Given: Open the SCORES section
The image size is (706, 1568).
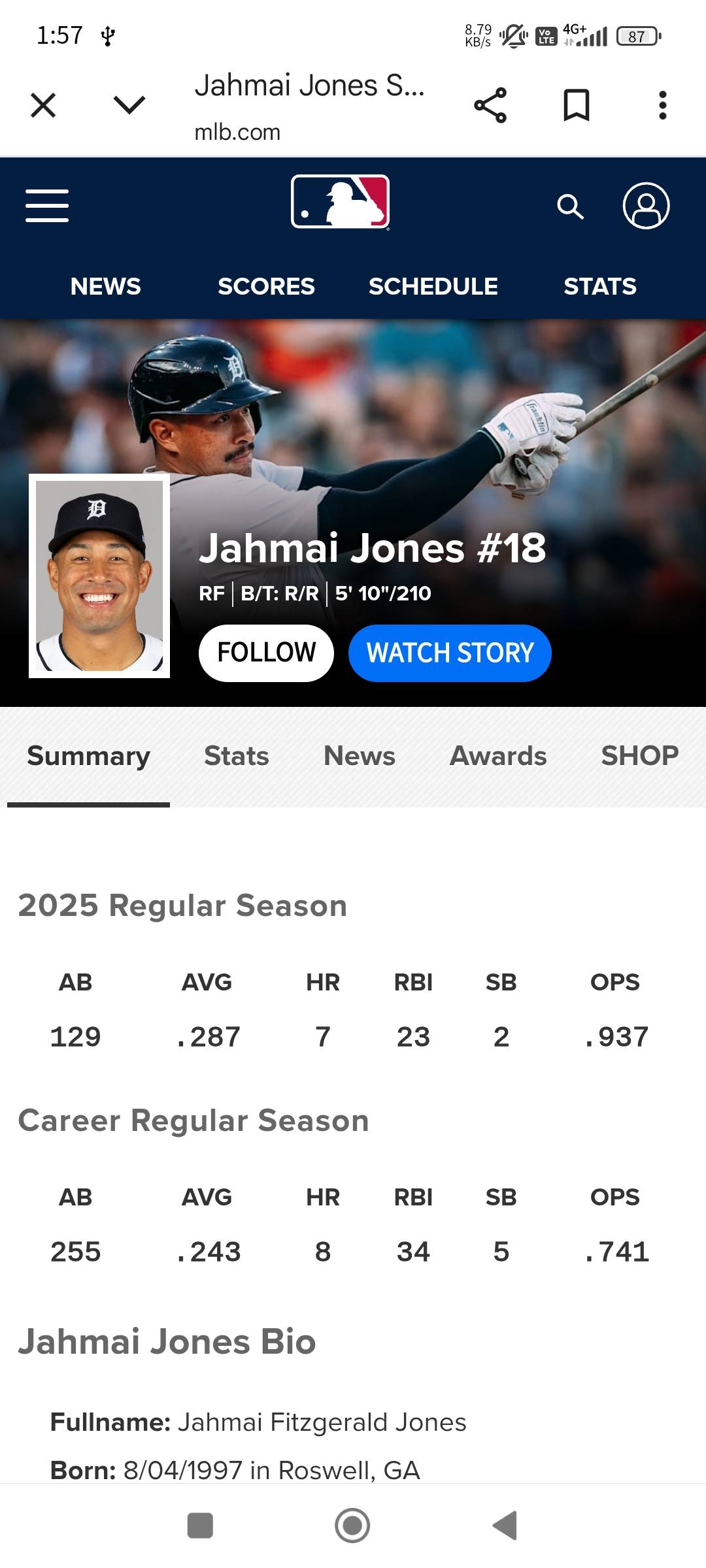Looking at the screenshot, I should [266, 286].
